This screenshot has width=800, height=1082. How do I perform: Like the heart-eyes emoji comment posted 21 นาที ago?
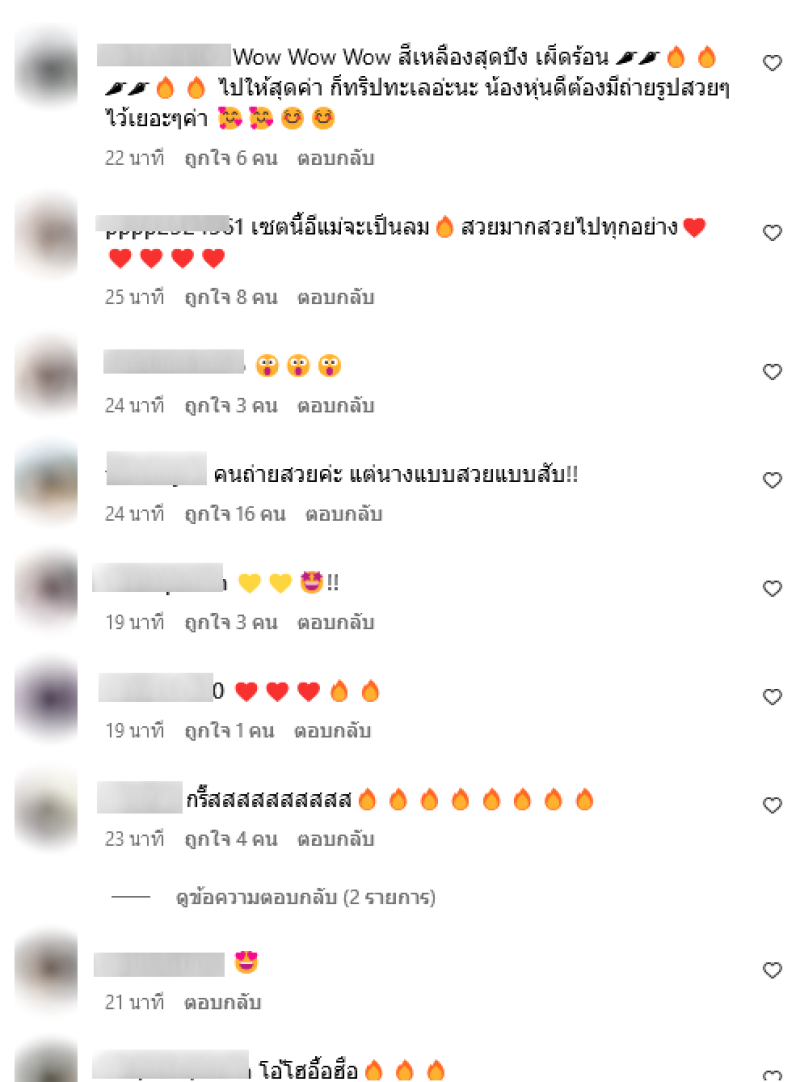click(772, 970)
